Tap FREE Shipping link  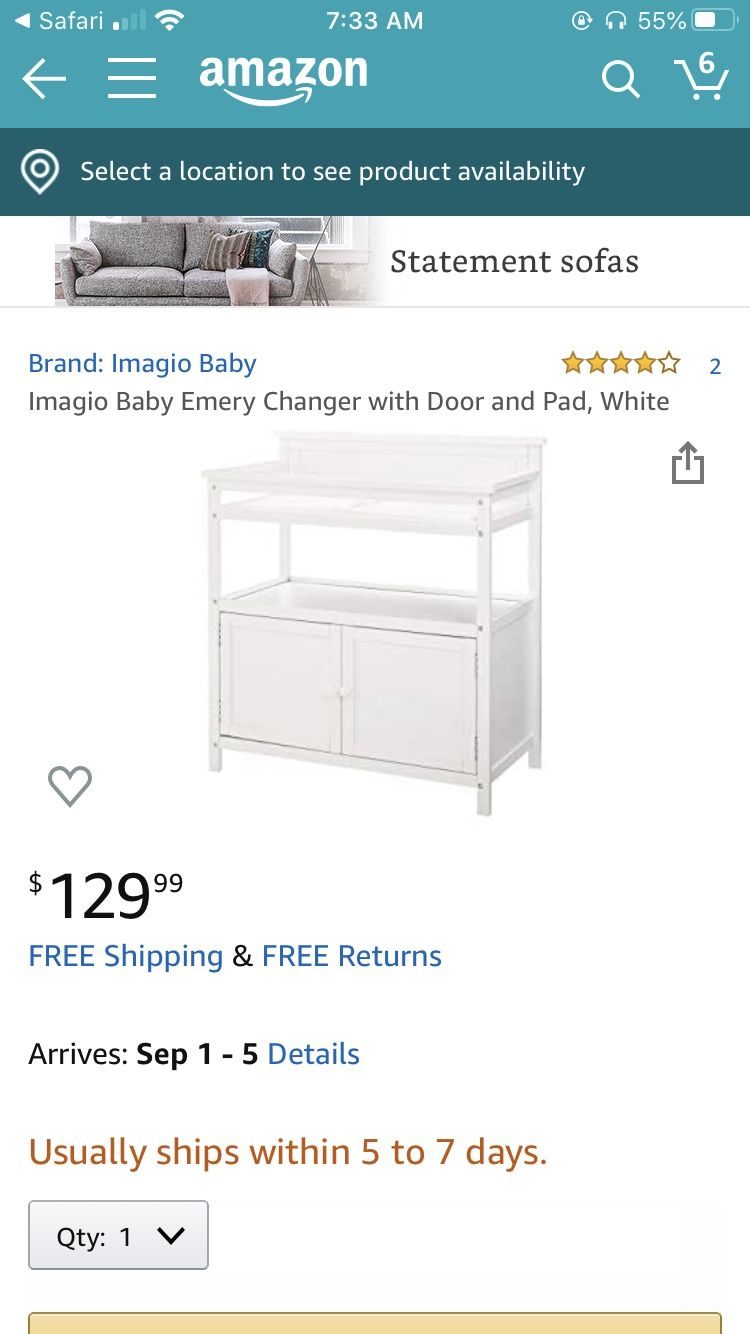click(x=124, y=956)
